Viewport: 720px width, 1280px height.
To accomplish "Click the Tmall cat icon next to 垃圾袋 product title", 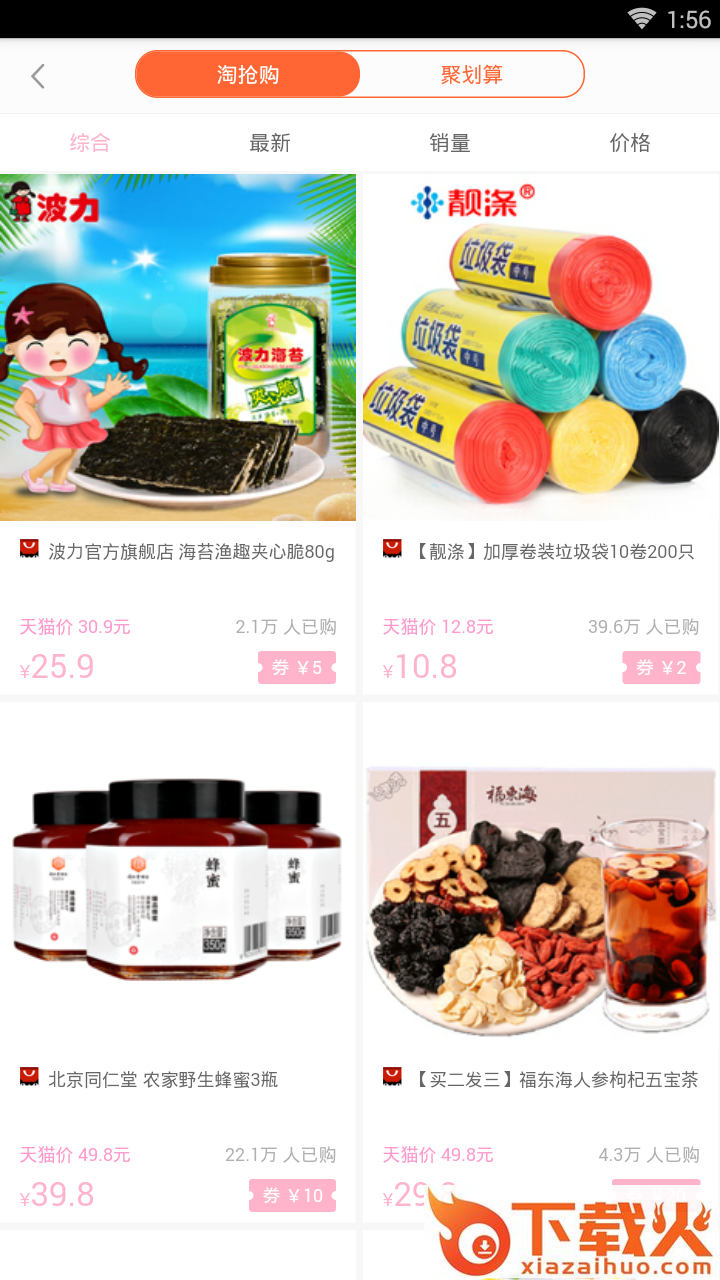I will (x=390, y=547).
